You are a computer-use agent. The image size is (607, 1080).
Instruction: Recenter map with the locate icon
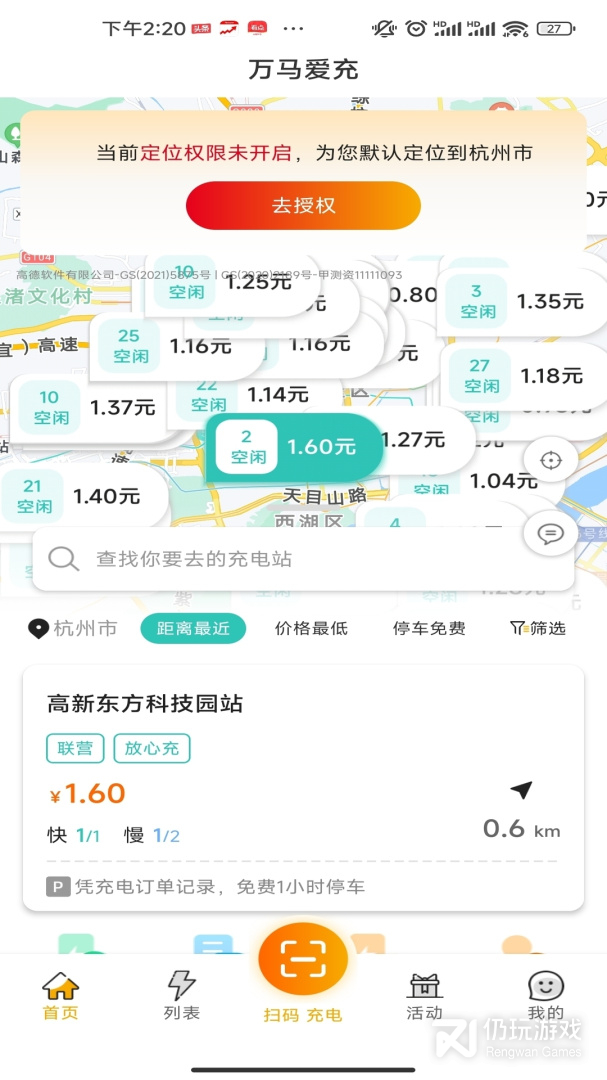(550, 461)
